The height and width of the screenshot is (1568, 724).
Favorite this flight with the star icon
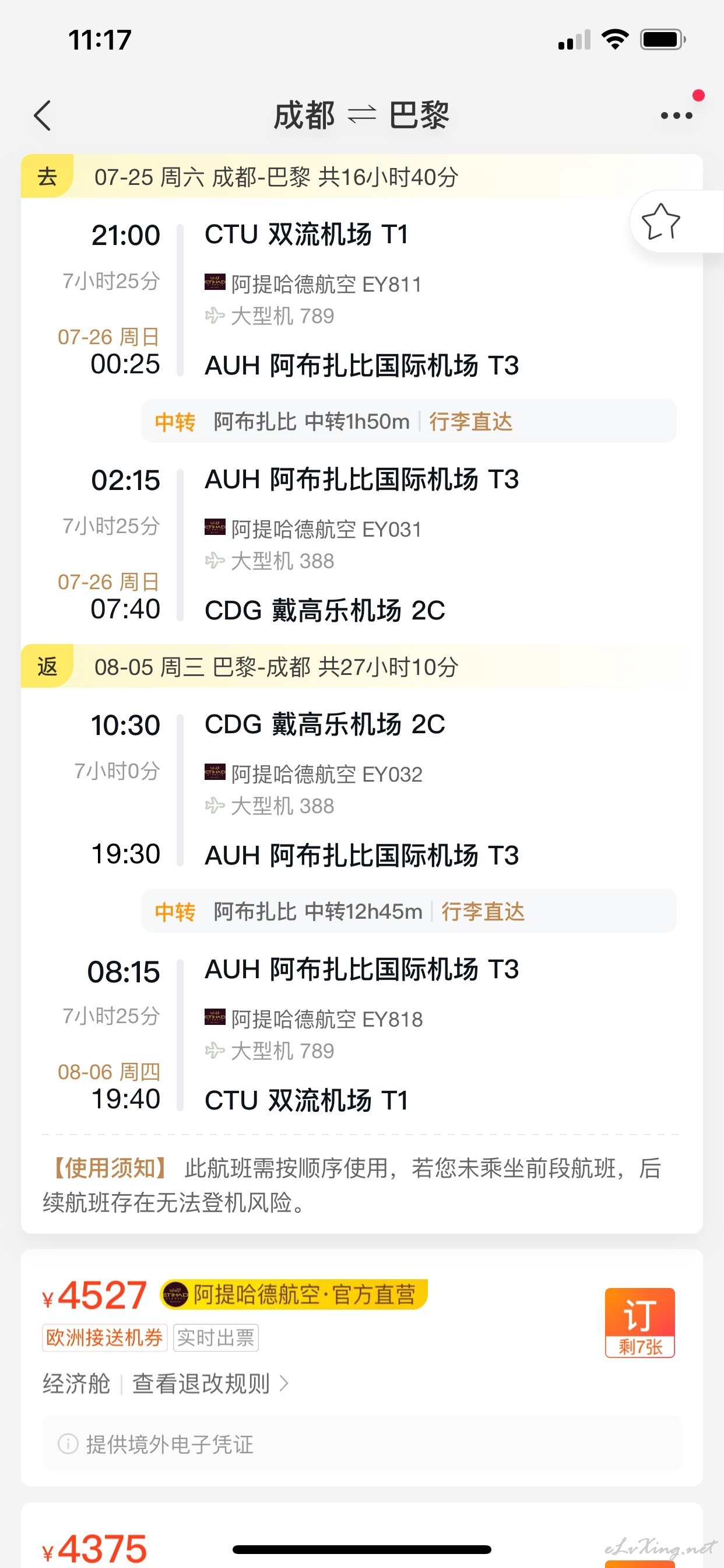click(660, 222)
